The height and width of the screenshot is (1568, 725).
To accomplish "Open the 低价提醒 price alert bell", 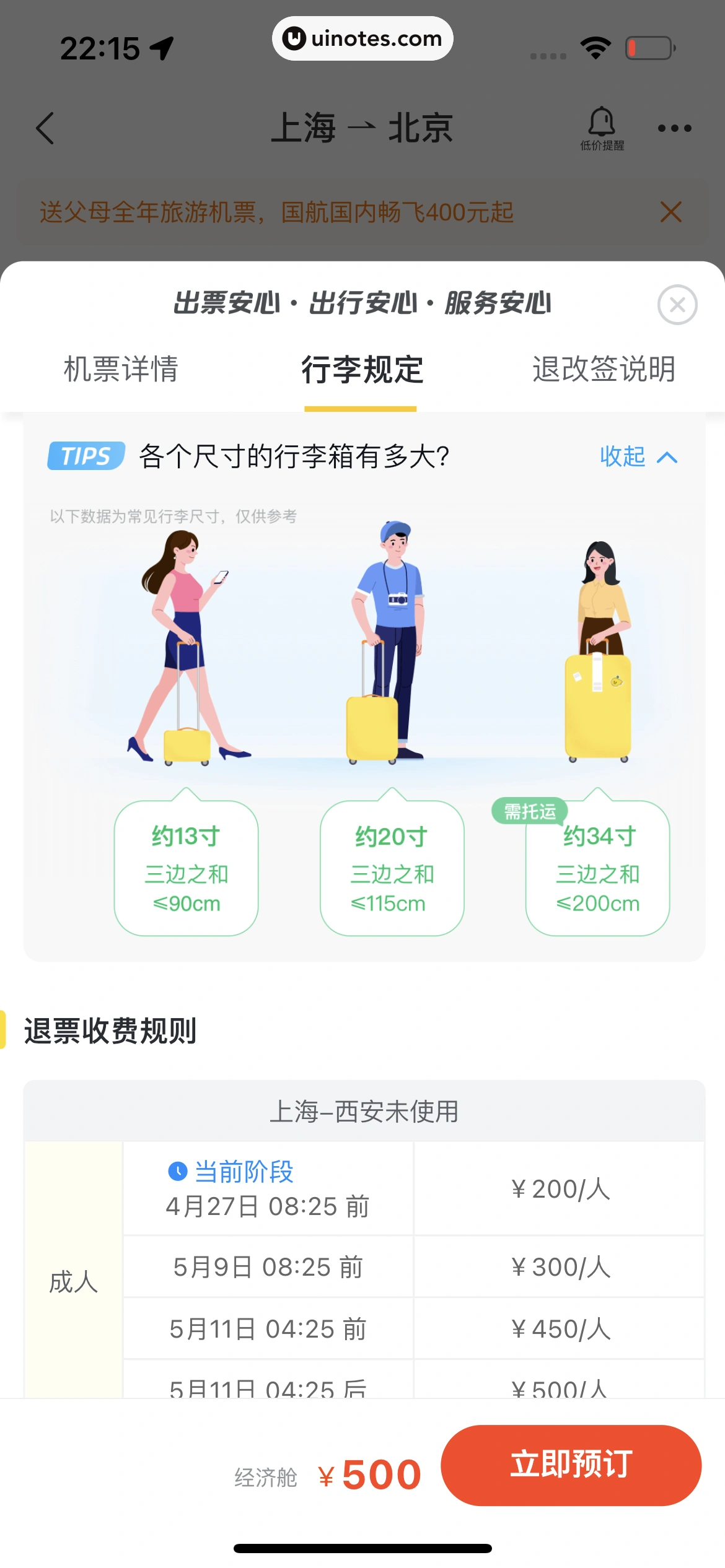I will tap(602, 128).
